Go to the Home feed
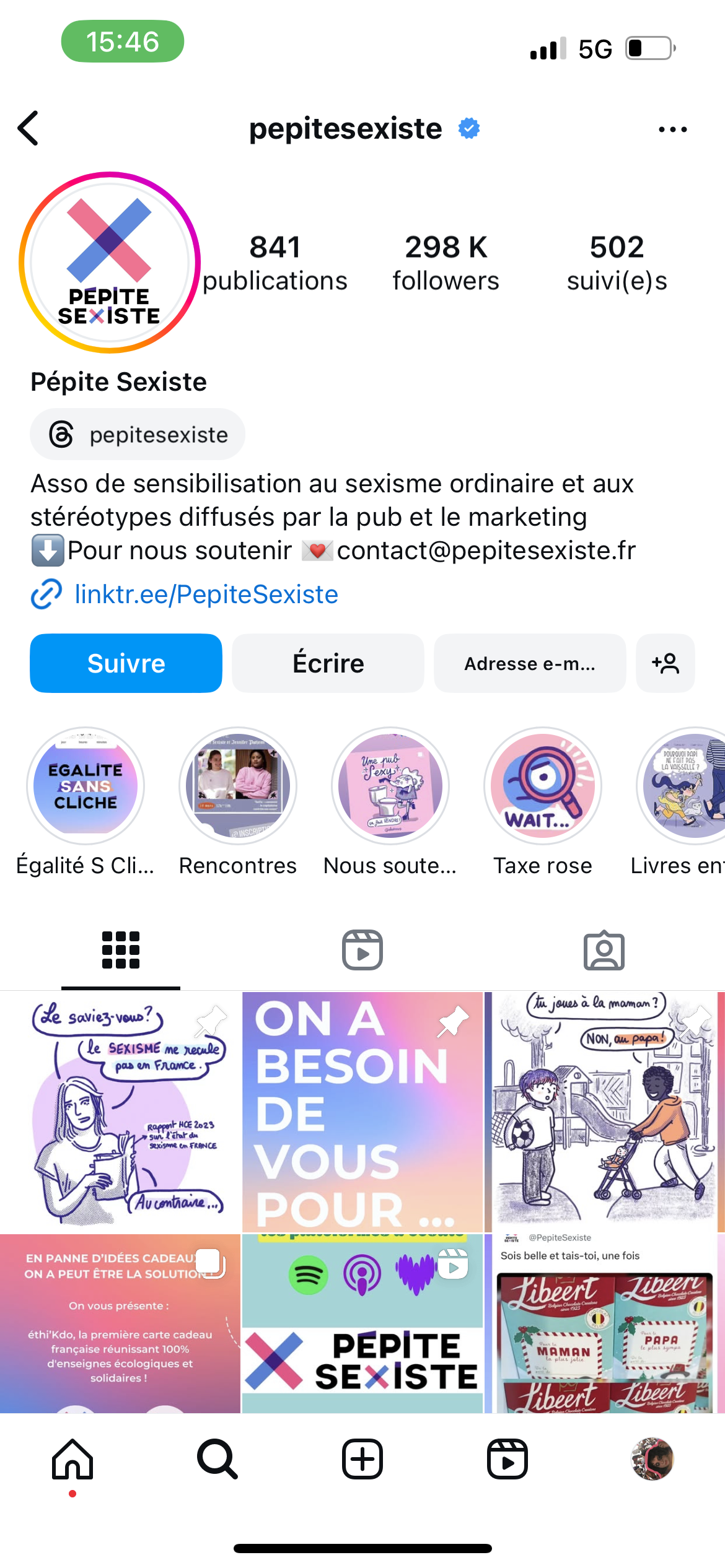Screen dimensions: 725x1568 pos(72,1459)
